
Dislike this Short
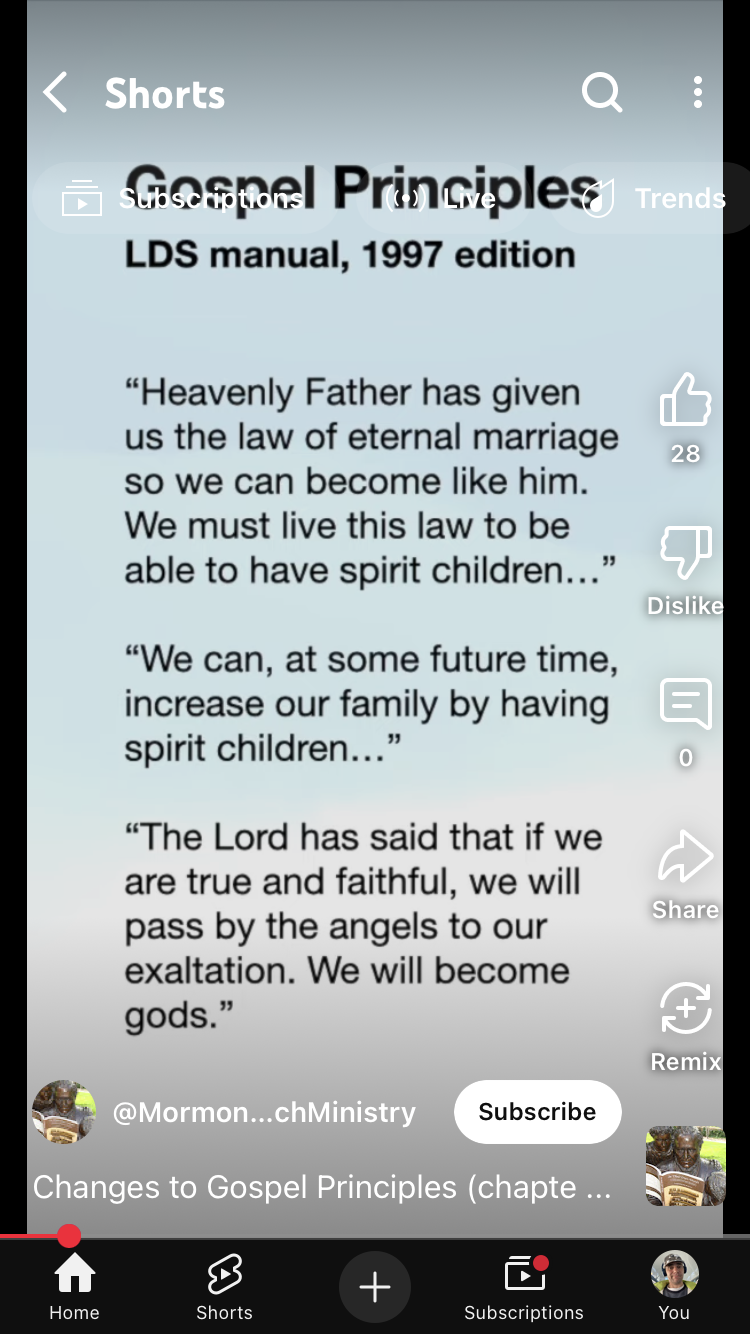tap(685, 554)
